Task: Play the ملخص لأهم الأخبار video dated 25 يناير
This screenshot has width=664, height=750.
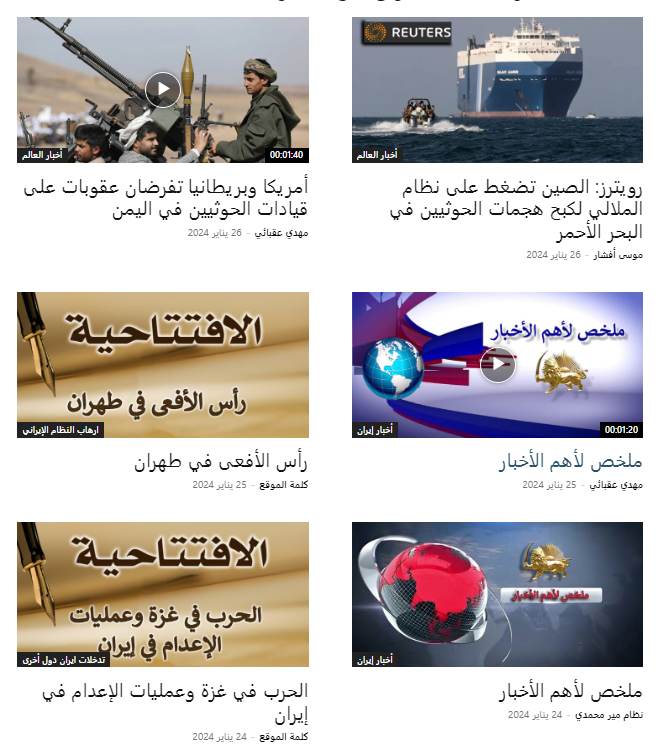Action: click(497, 365)
